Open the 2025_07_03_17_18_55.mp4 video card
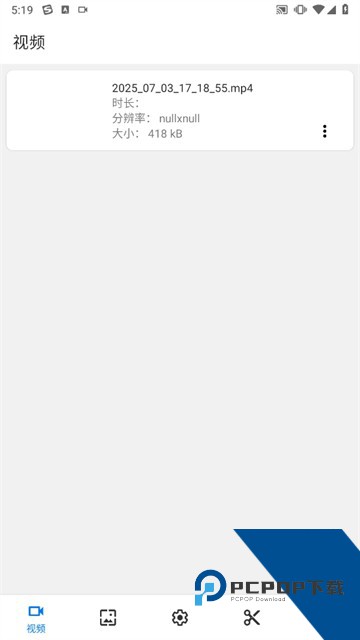The width and height of the screenshot is (360, 640). pyautogui.click(x=180, y=110)
